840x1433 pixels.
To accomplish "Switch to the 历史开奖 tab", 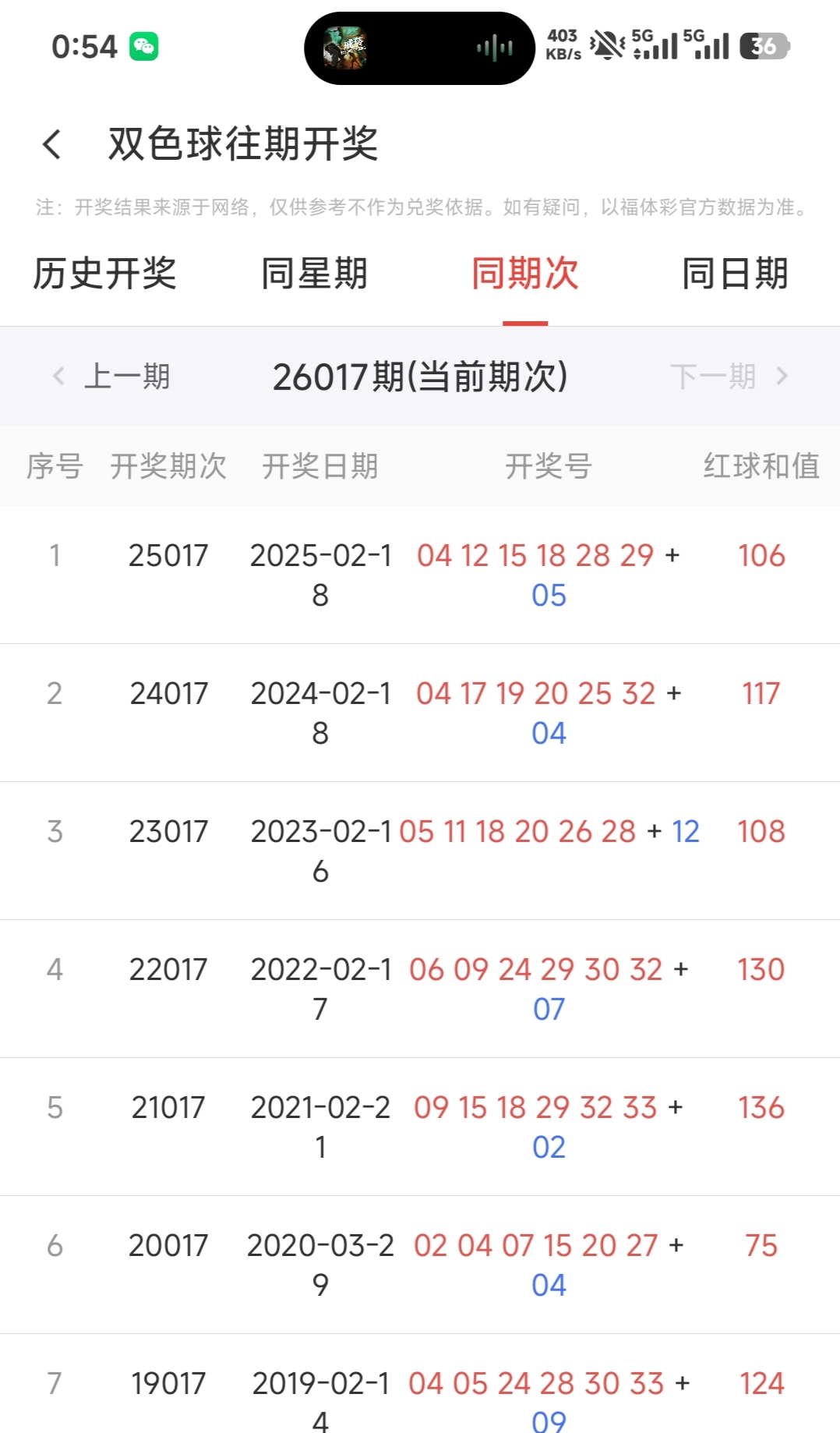I will tap(105, 274).
